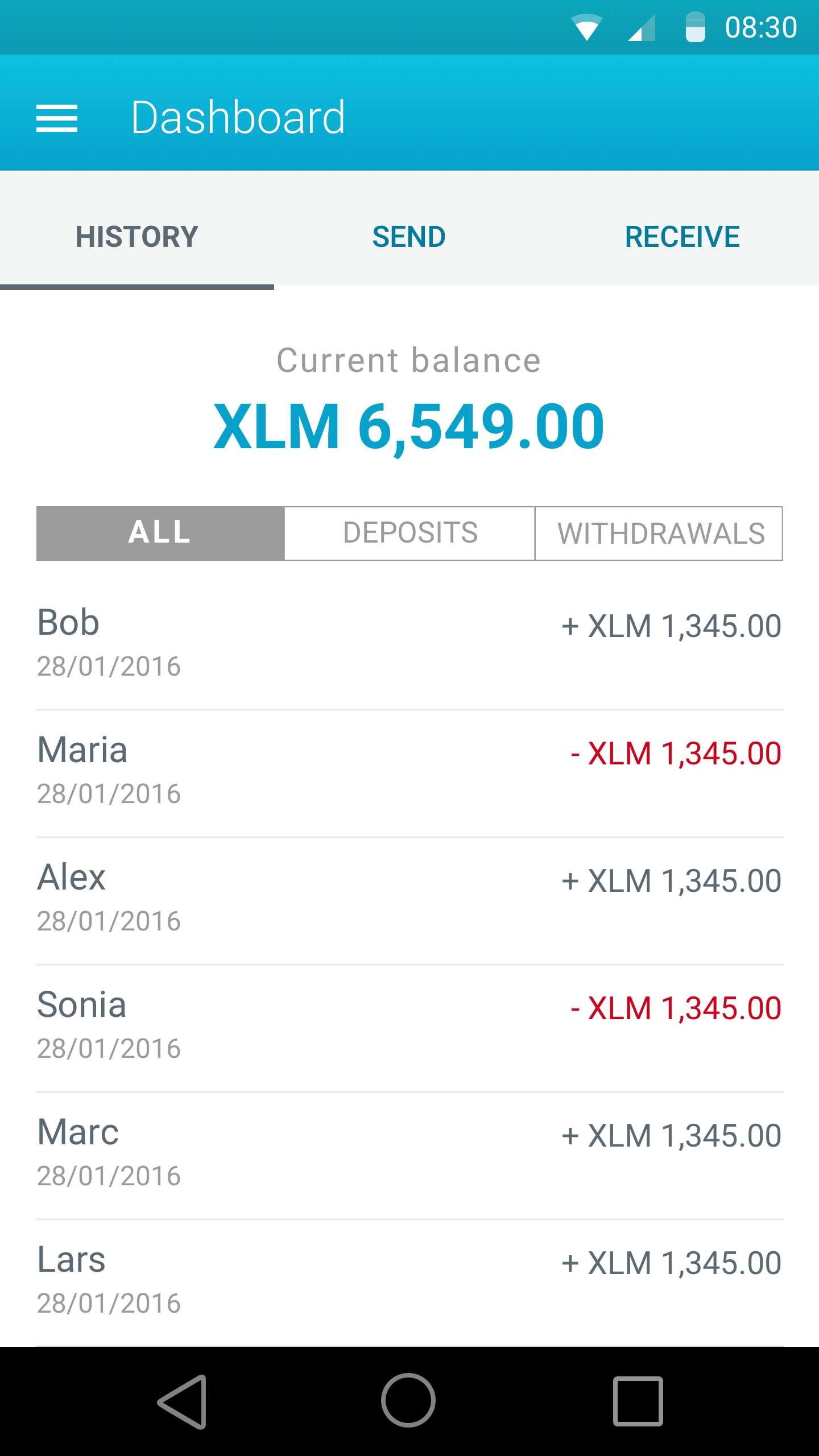
Task: Open the transaction from Marc
Action: pyautogui.click(x=409, y=1153)
